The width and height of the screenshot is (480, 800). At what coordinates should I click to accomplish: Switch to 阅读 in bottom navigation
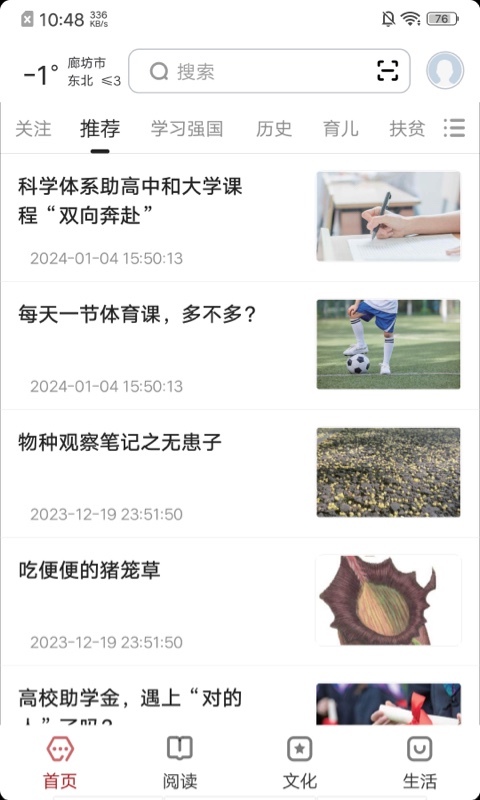[x=180, y=762]
